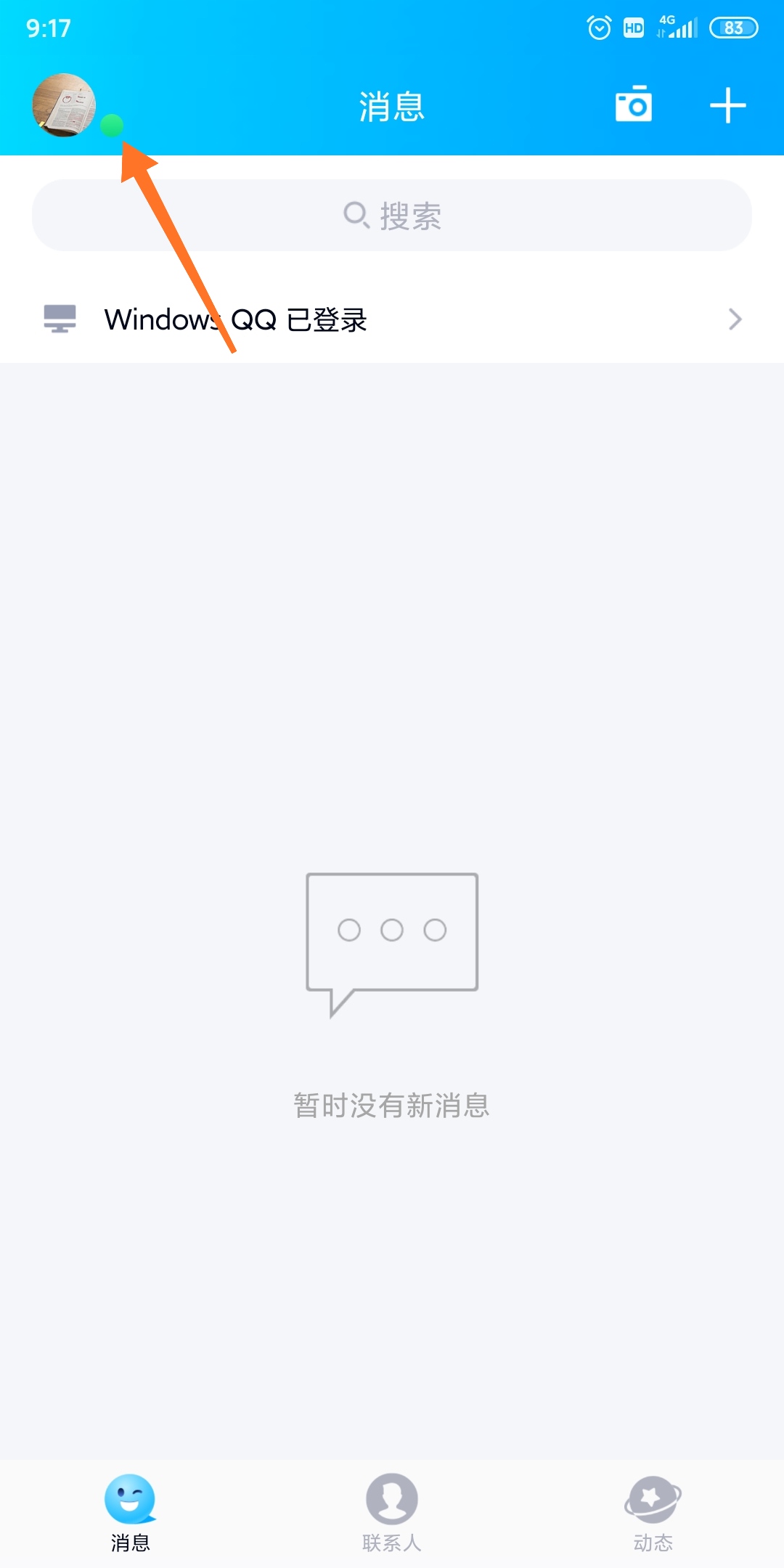Check the battery level indicator showing 83
The width and height of the screenshot is (784, 1568).
733,28
